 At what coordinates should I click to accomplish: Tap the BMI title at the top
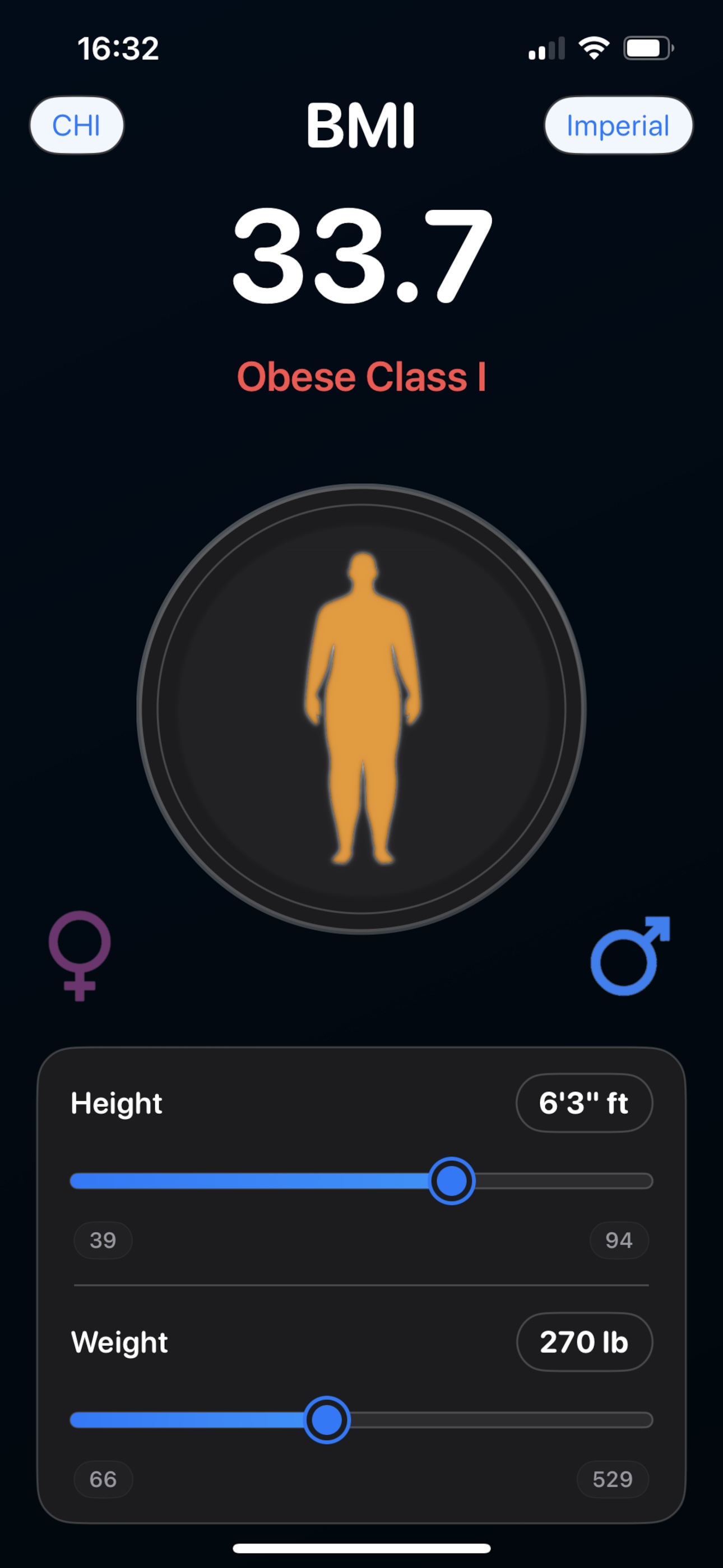point(360,126)
